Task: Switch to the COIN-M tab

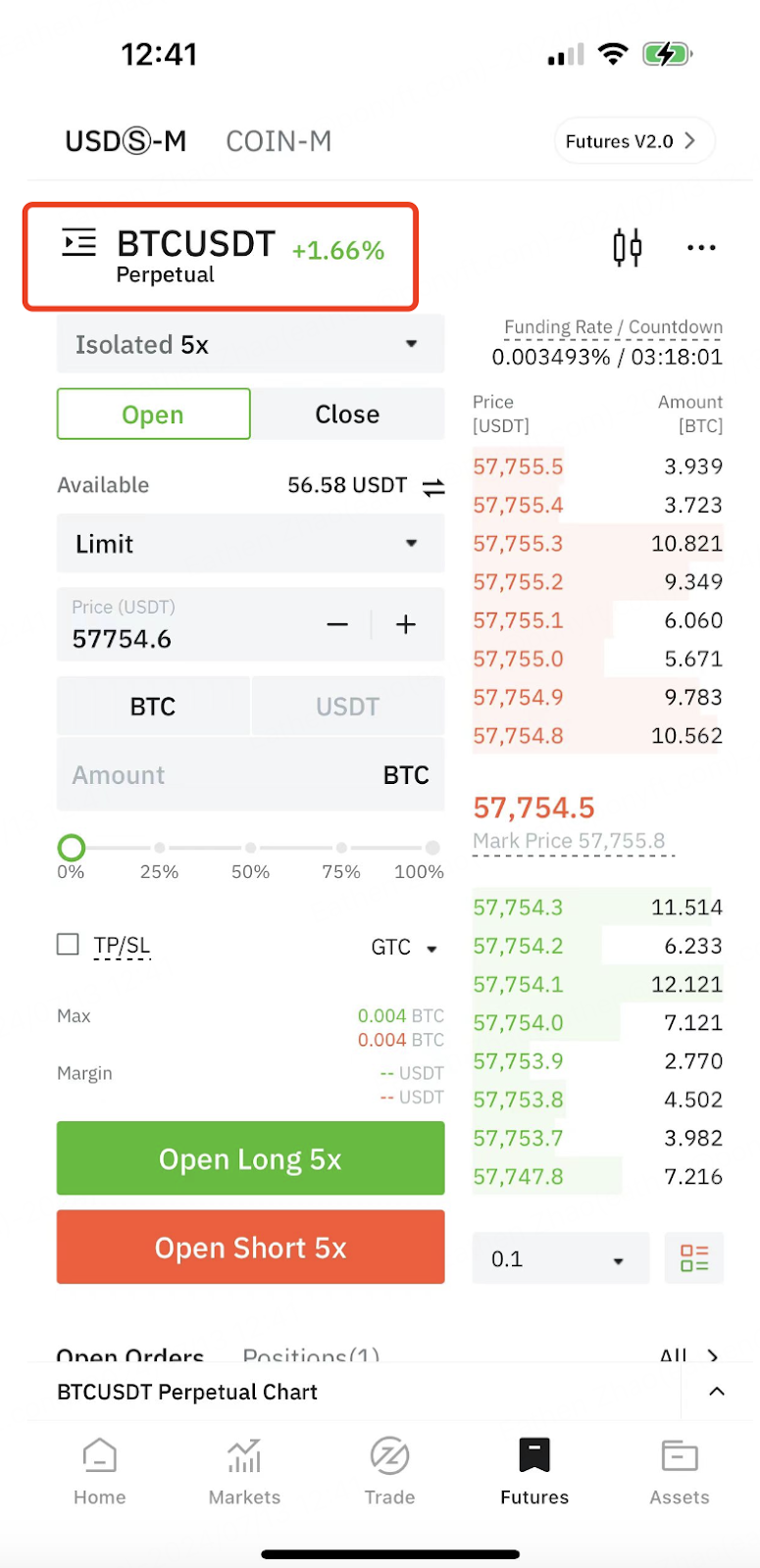Action: [x=279, y=142]
